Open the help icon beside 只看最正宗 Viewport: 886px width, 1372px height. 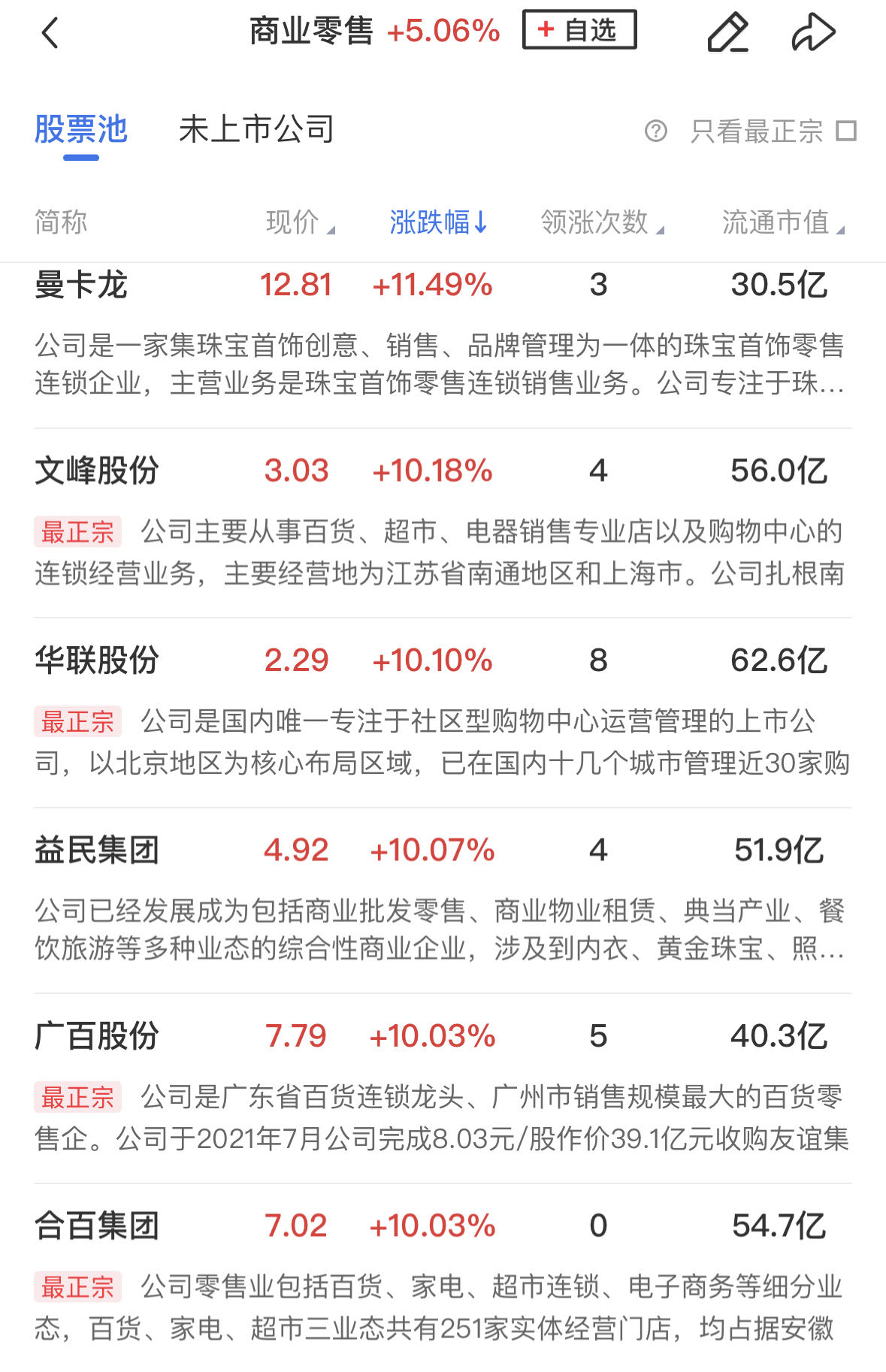coord(655,131)
